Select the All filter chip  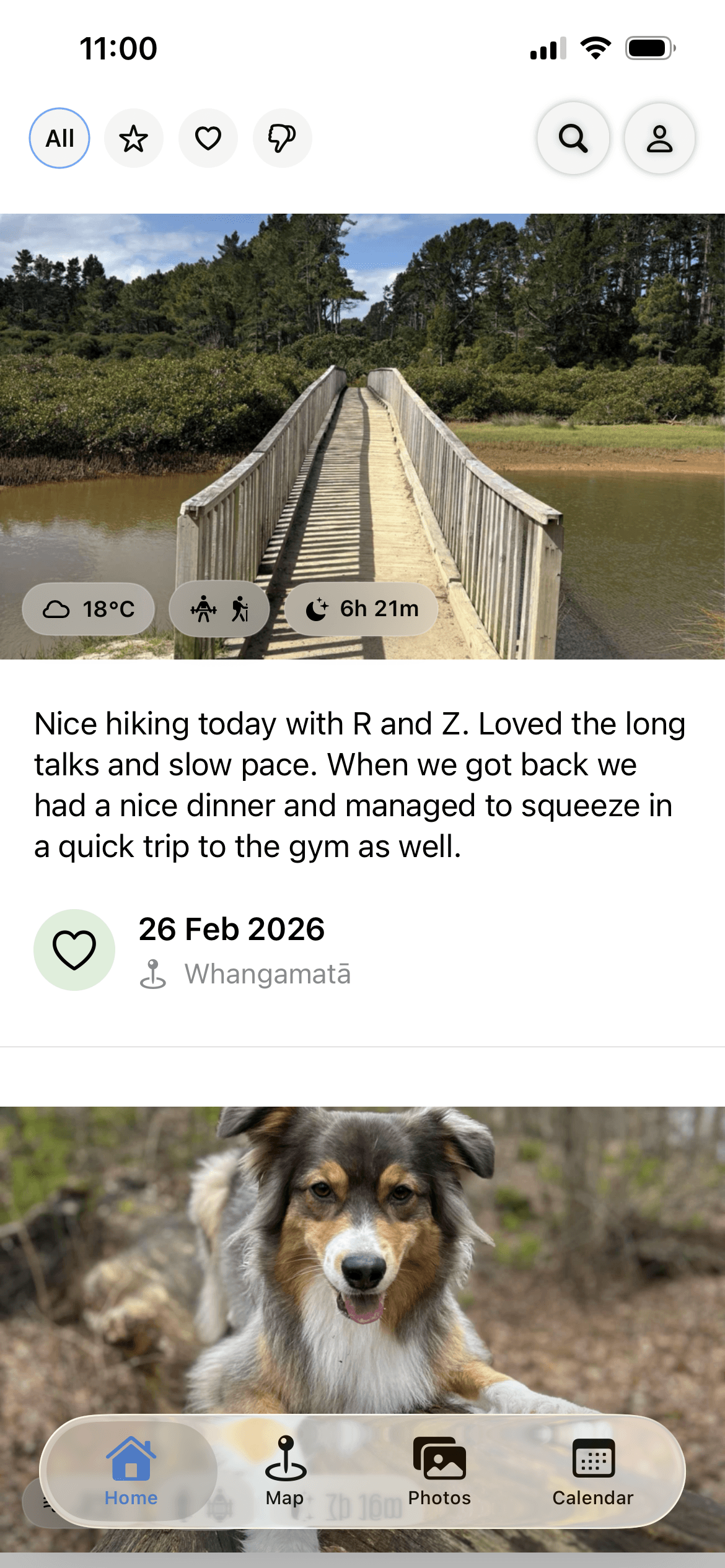pyautogui.click(x=59, y=138)
